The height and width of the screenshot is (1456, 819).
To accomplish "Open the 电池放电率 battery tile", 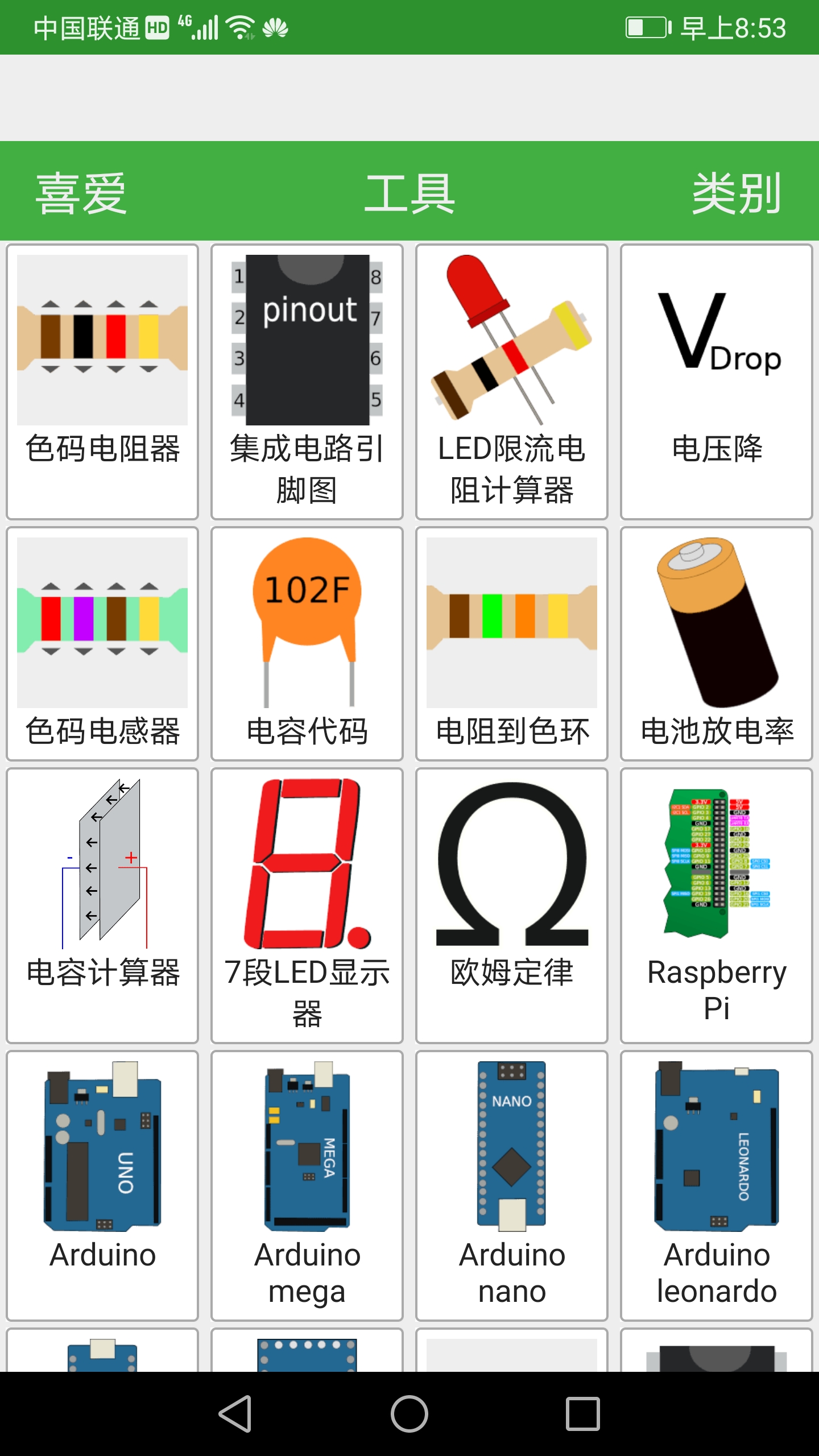I will [x=717, y=644].
